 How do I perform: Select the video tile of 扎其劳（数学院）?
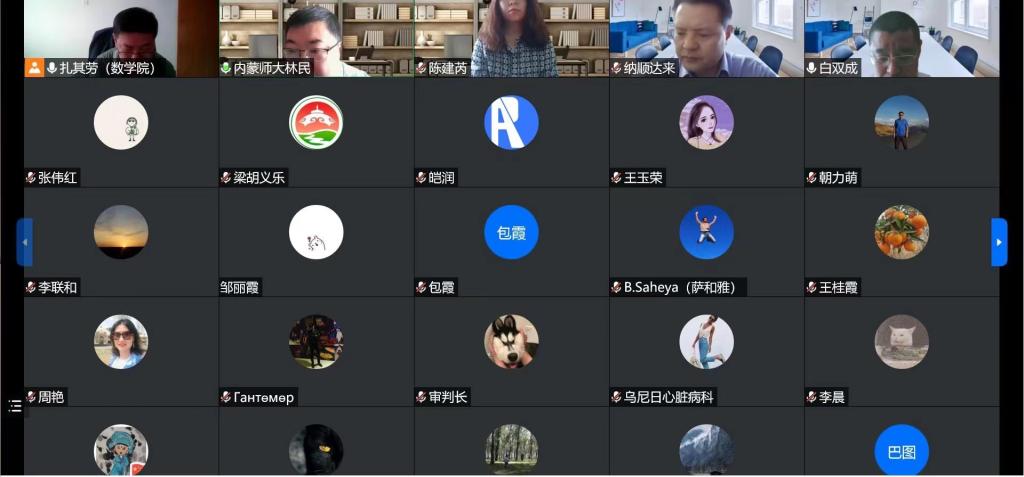point(121,38)
